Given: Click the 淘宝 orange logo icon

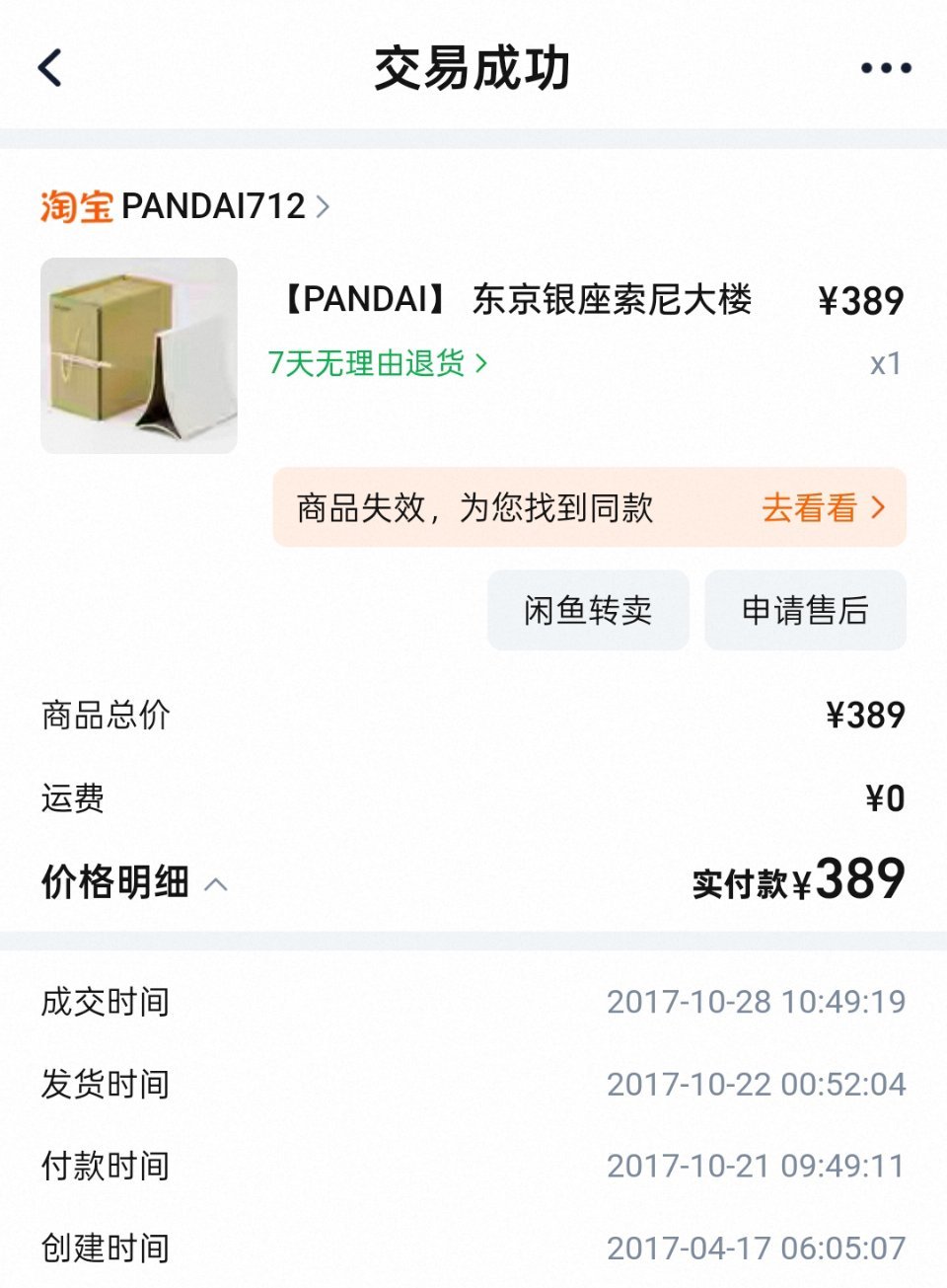Looking at the screenshot, I should [75, 207].
